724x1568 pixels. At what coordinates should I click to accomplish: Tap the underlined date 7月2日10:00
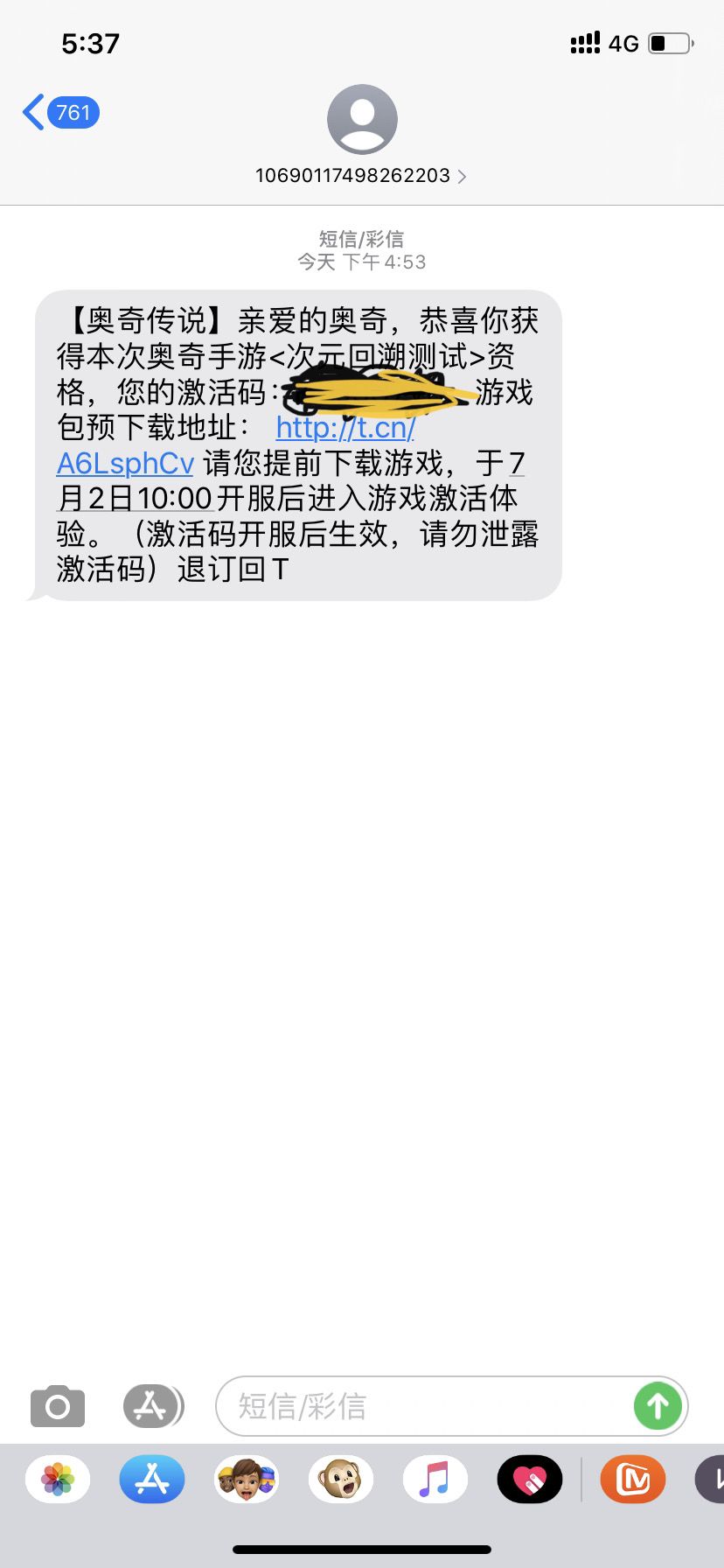pyautogui.click(x=291, y=480)
